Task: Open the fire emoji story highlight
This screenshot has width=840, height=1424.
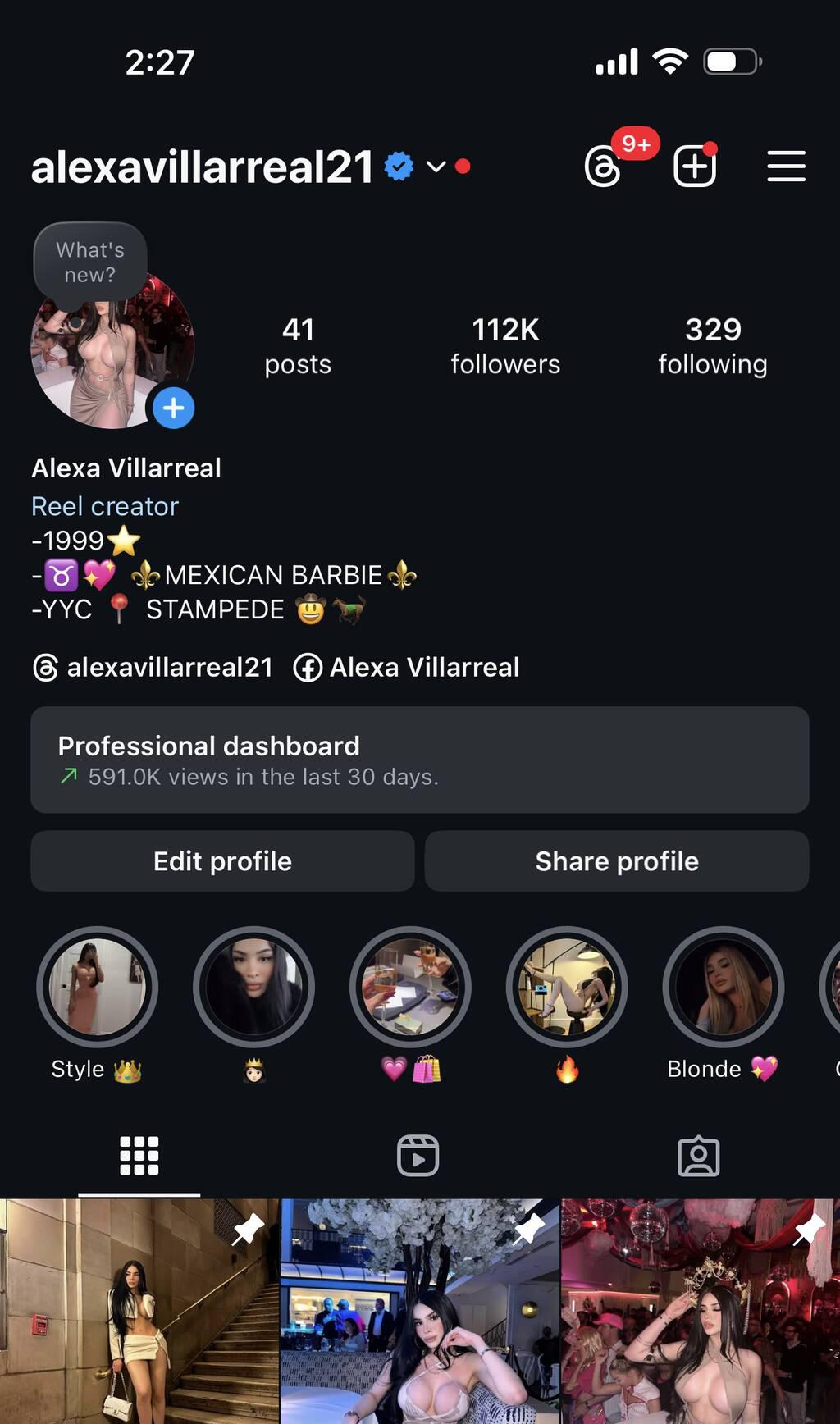Action: (x=567, y=987)
